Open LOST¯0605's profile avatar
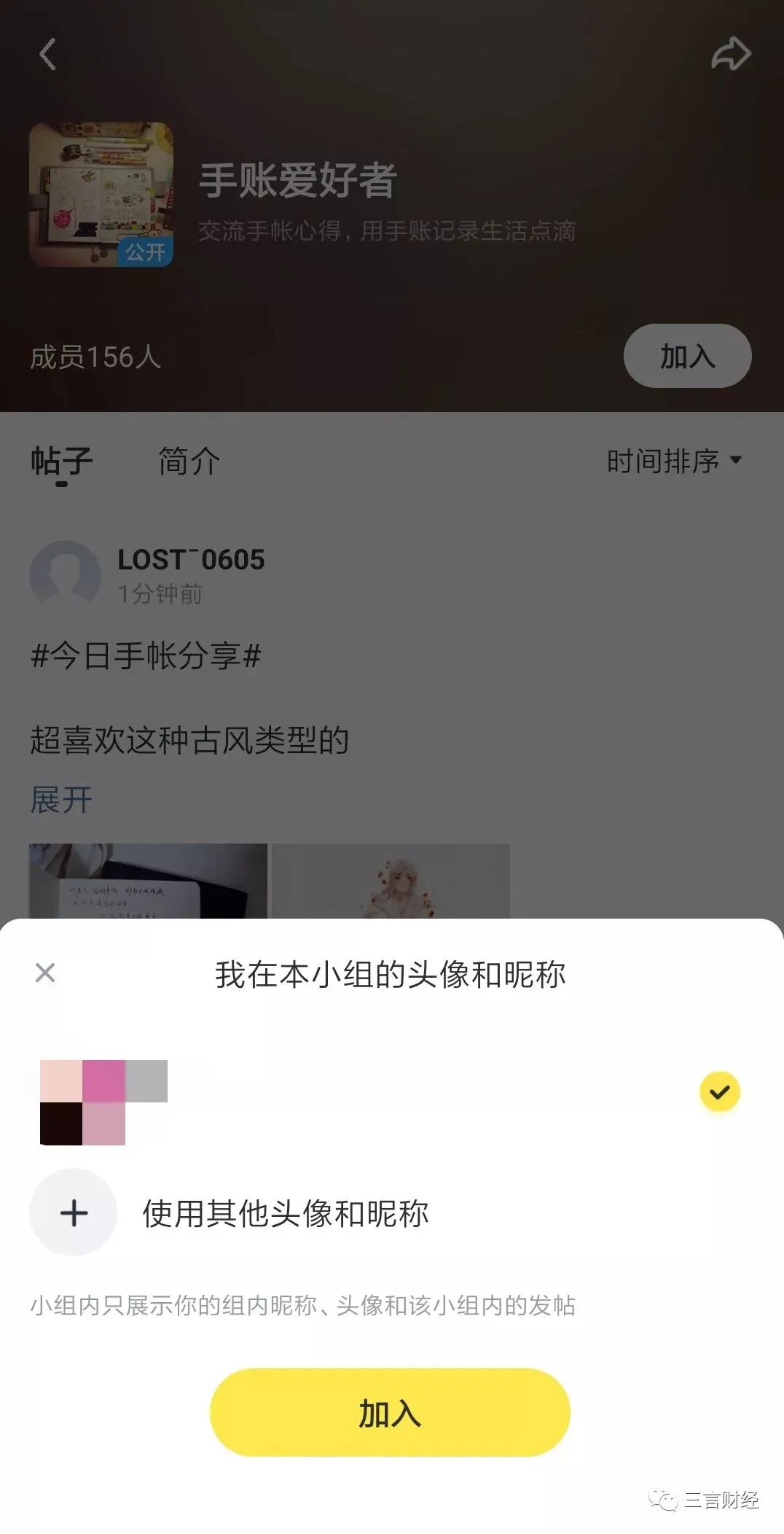Screen dimensions: 784x1534 pos(65,575)
